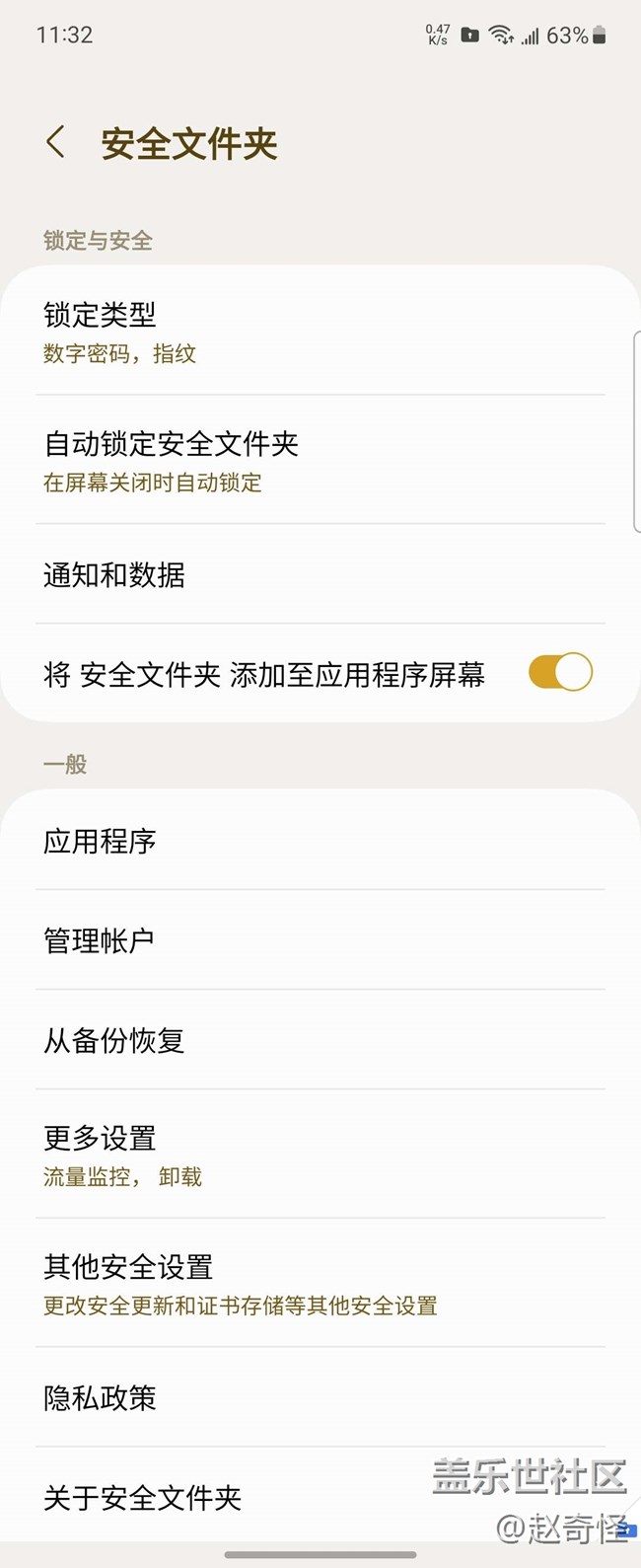Open 锁定类型 settings

point(320,332)
